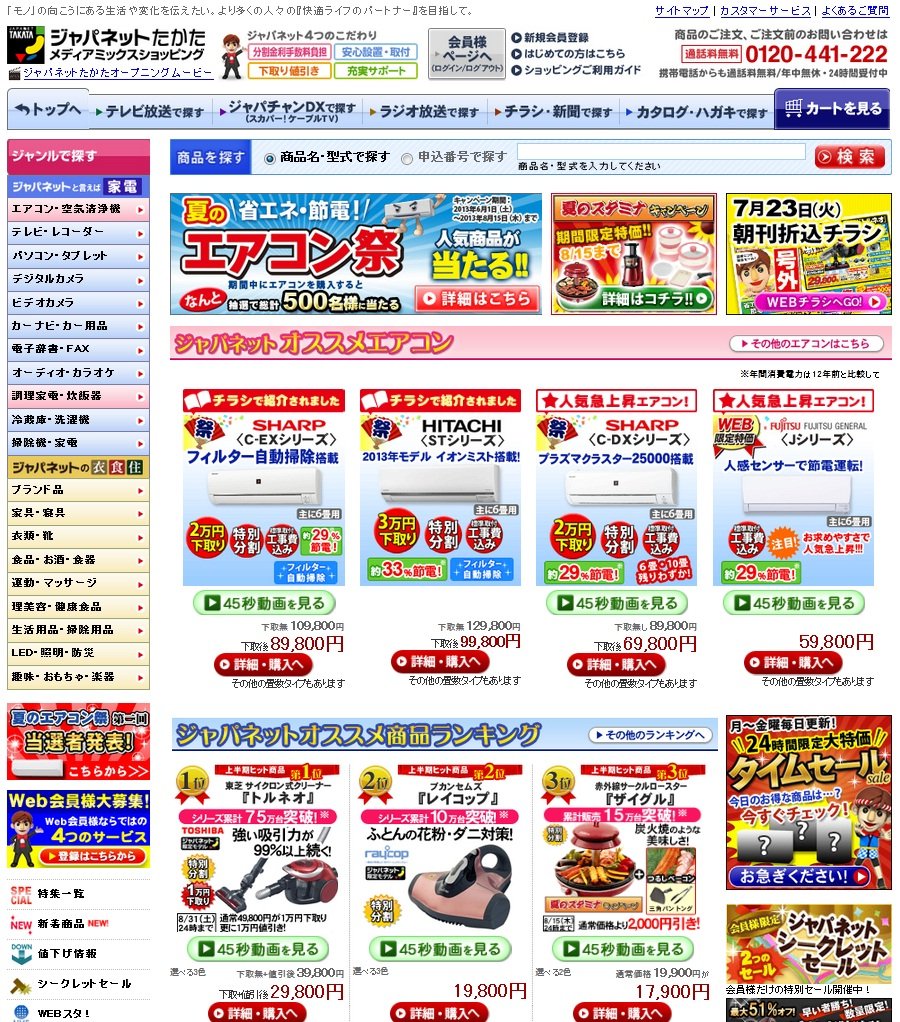Open the エアコン・空気清浄機 category
This screenshot has height=1022, width=900.
coord(77,209)
